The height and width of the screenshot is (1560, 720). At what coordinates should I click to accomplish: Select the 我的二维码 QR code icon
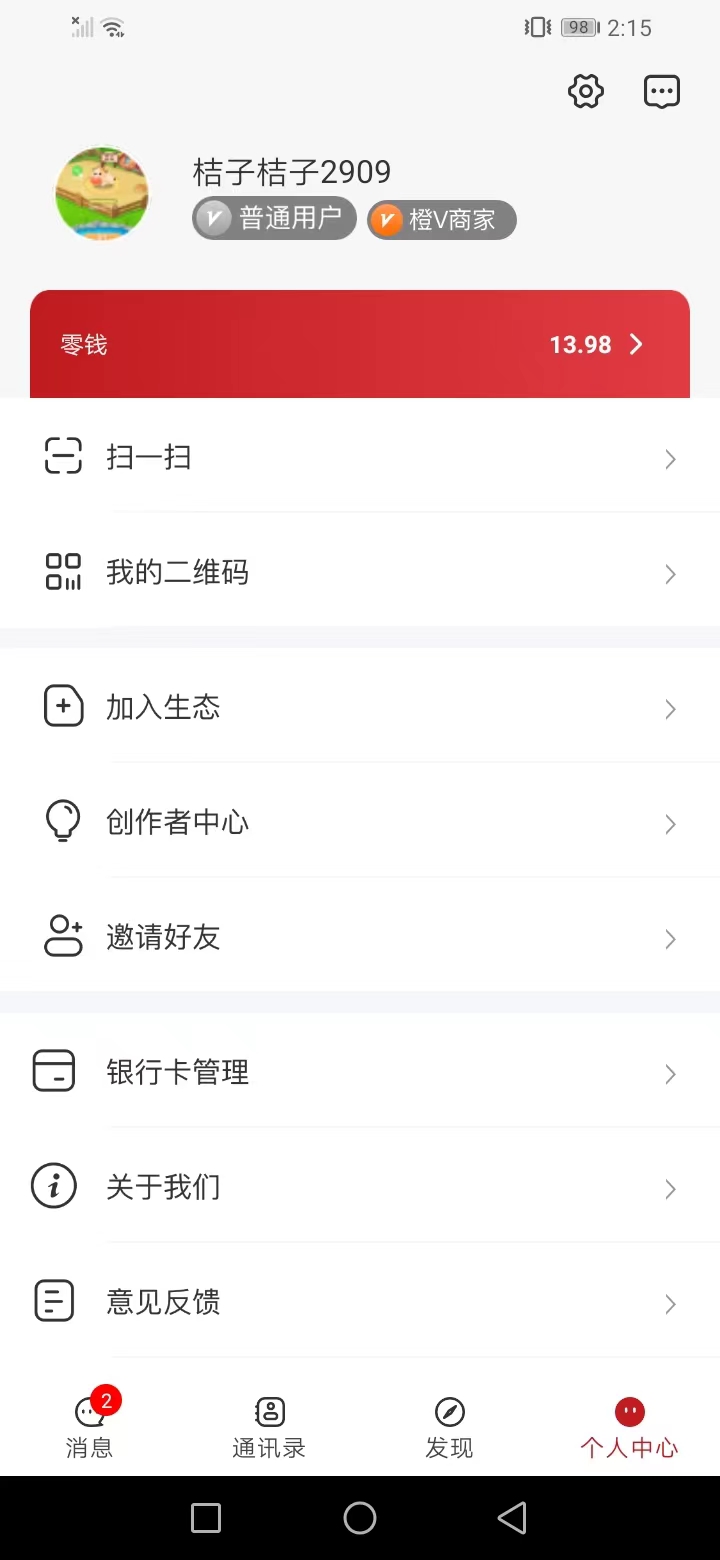63,572
